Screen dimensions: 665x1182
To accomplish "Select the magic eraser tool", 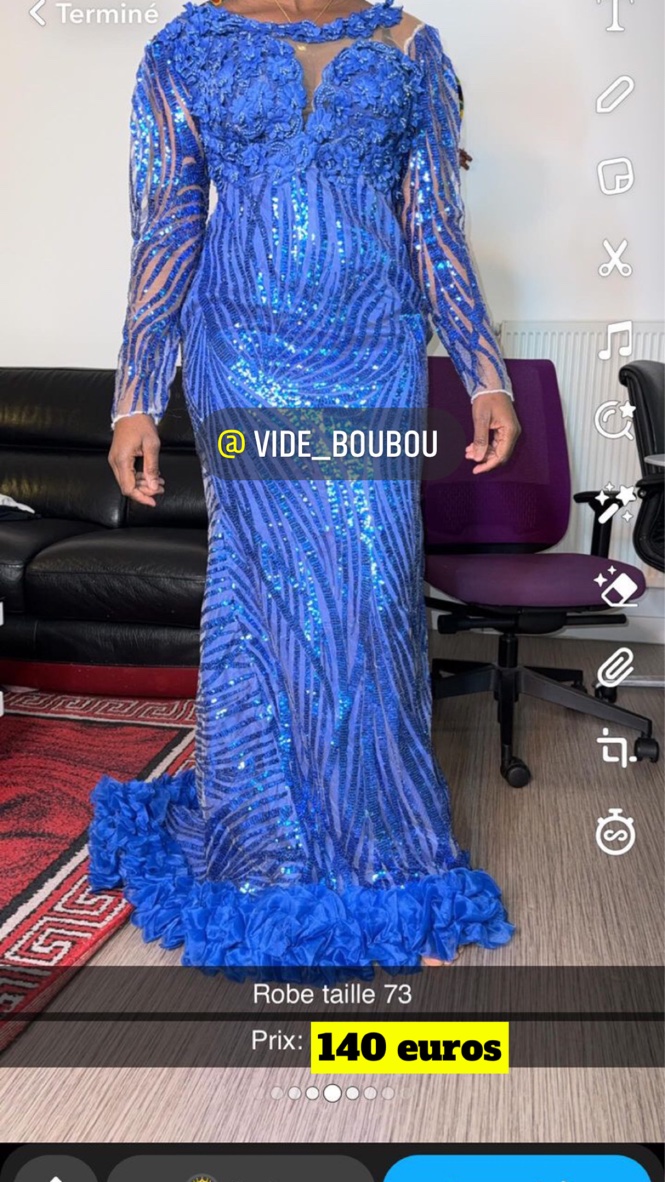I will (615, 585).
